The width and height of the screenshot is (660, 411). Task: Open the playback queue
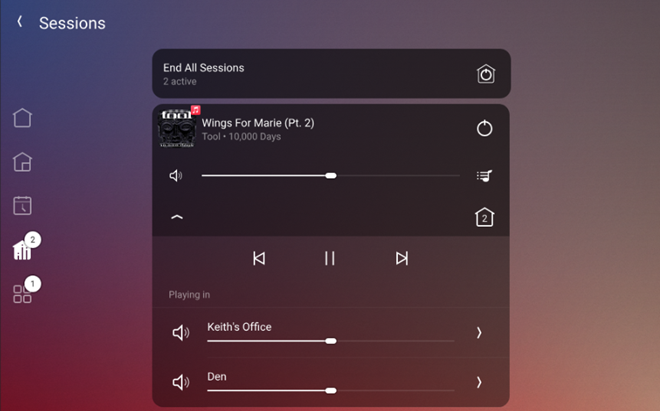tap(485, 176)
